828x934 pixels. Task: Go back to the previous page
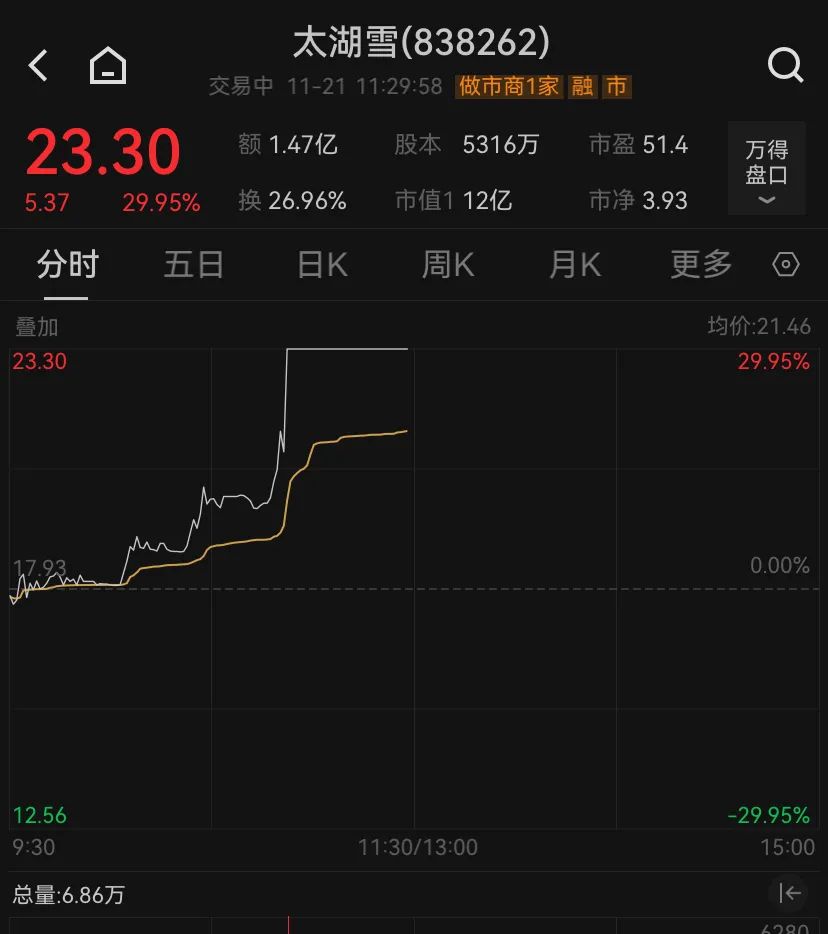(38, 66)
